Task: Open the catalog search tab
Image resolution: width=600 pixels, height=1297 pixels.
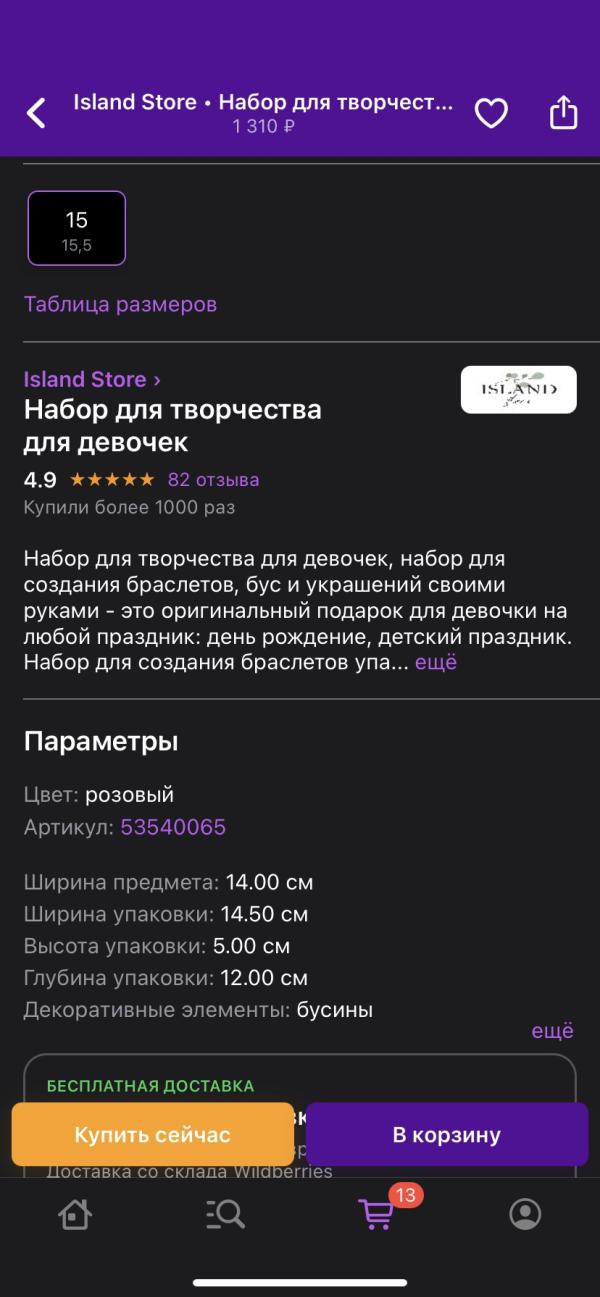Action: tap(225, 1214)
